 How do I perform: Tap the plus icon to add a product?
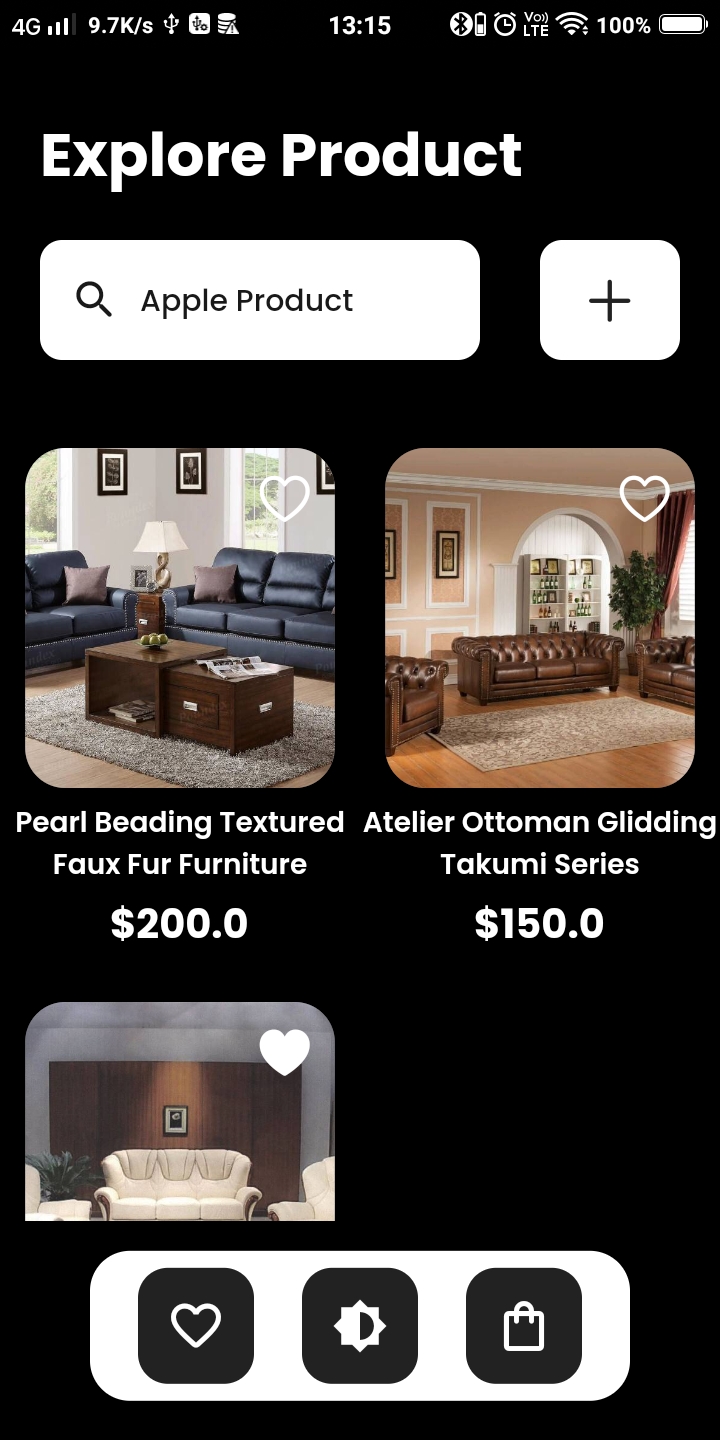pyautogui.click(x=610, y=299)
